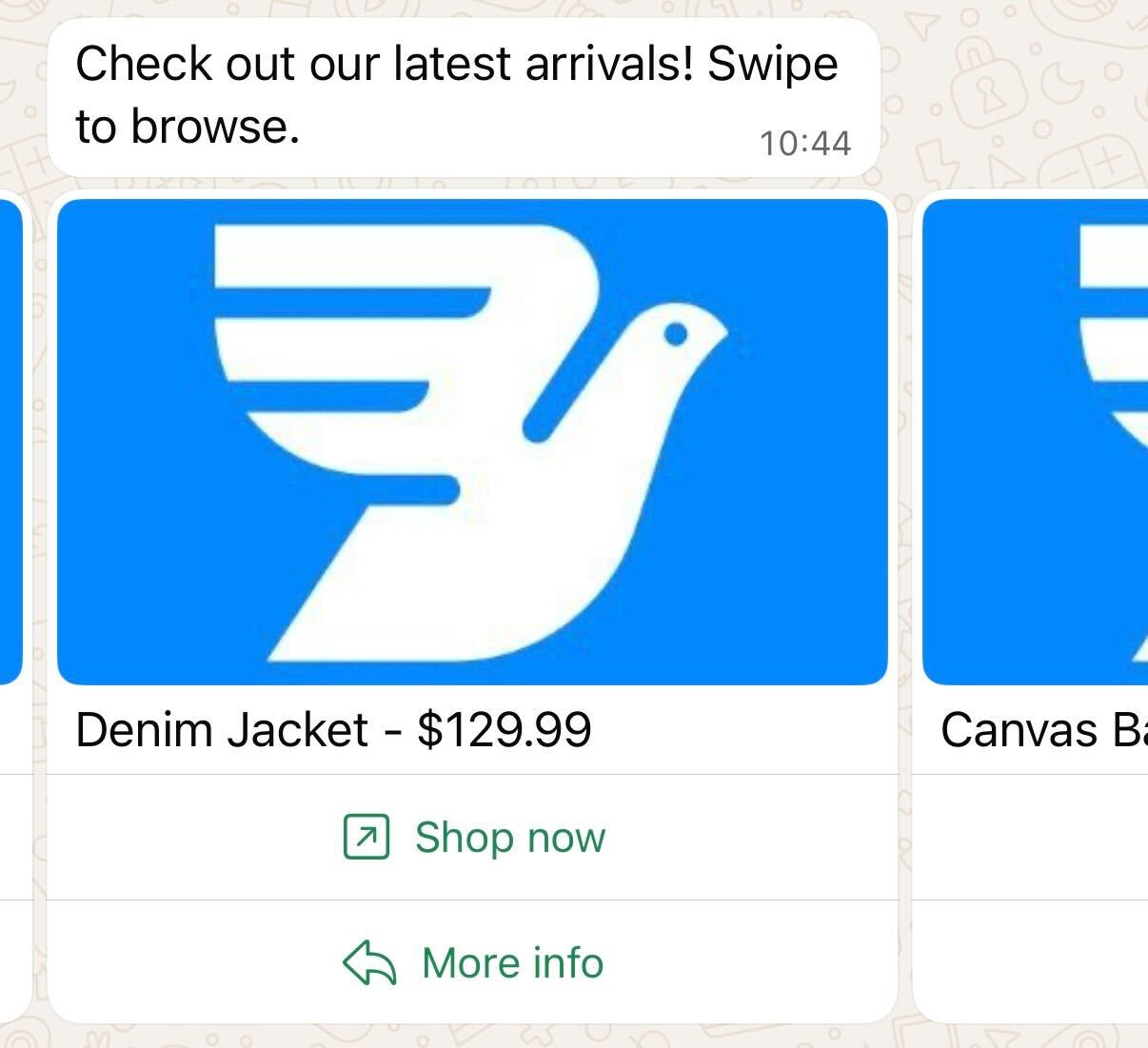Open the Canvas product card image
The height and width of the screenshot is (1048, 1148).
(1036, 442)
